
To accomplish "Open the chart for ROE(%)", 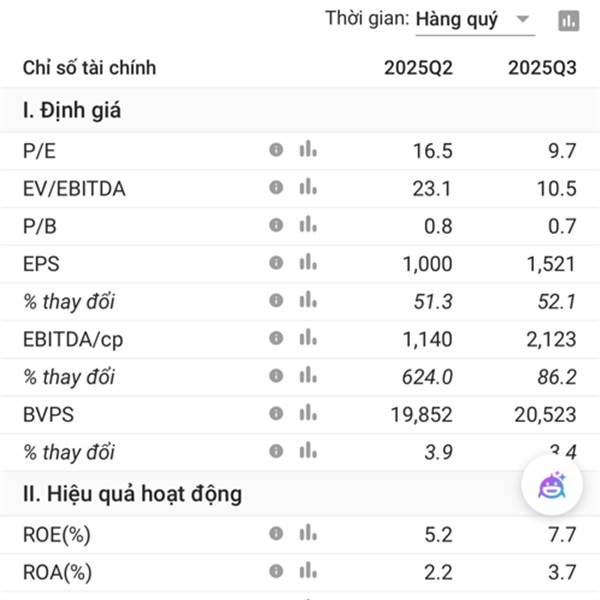I will pyautogui.click(x=308, y=533).
